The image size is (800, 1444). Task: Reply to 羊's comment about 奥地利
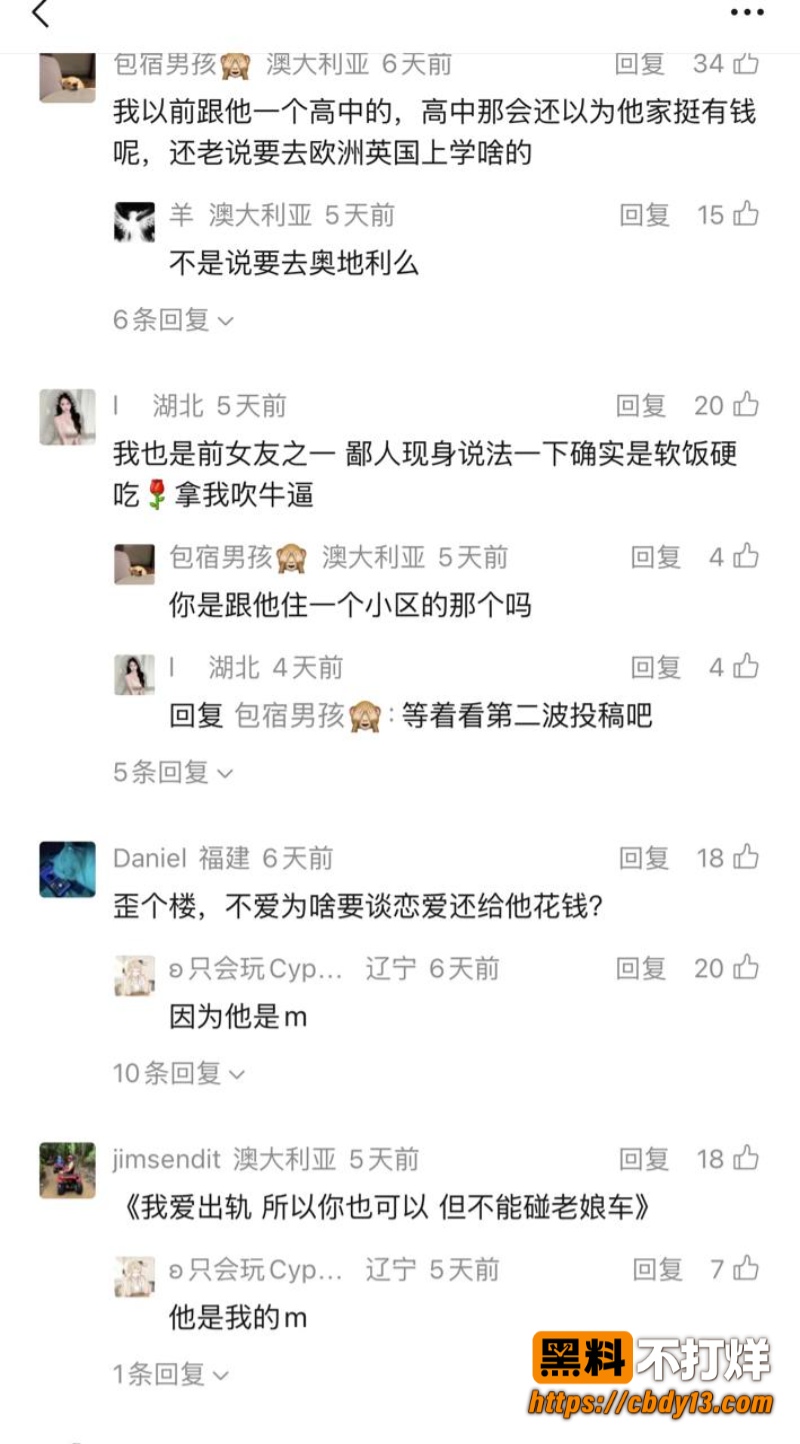tap(644, 214)
